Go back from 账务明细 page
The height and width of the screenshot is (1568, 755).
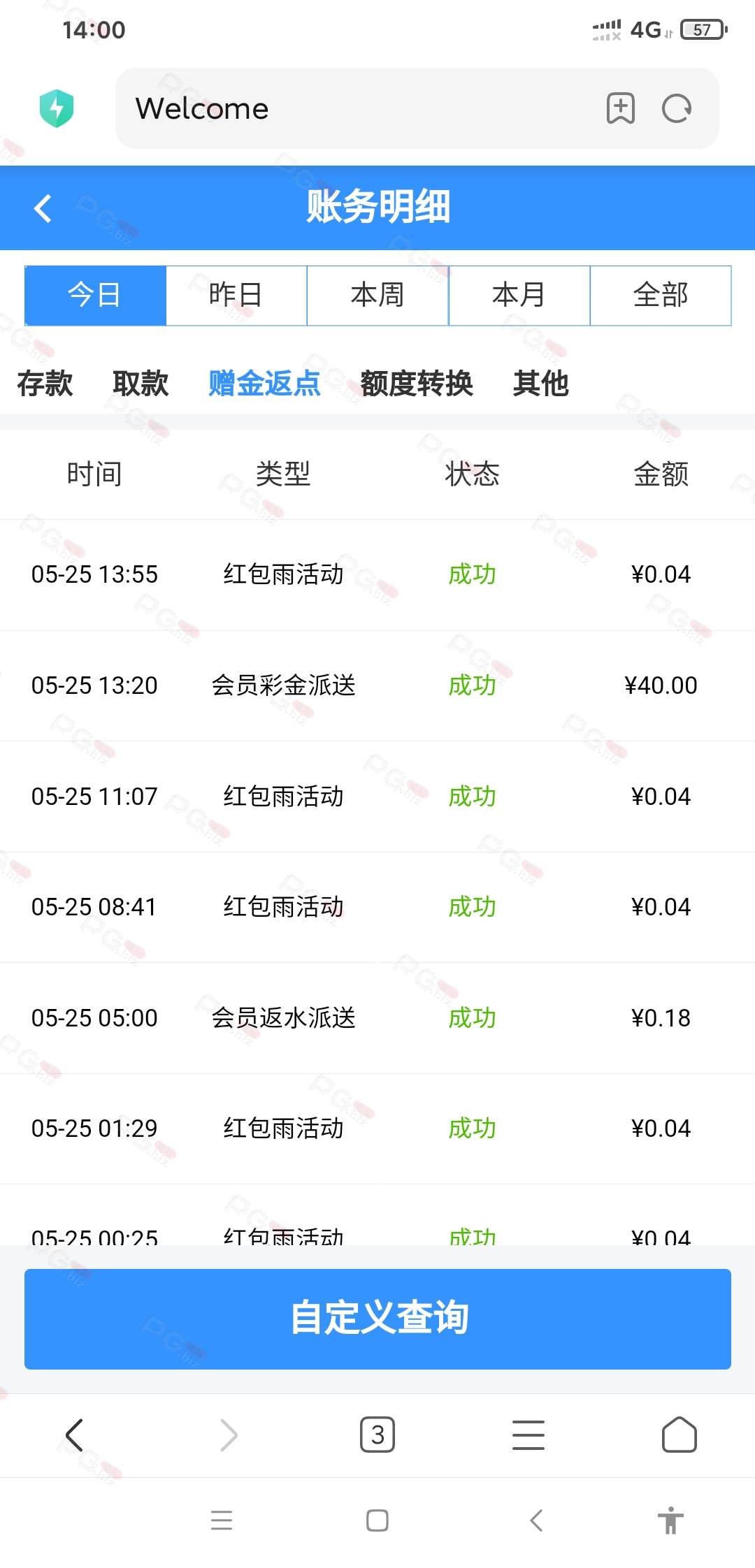pyautogui.click(x=43, y=208)
